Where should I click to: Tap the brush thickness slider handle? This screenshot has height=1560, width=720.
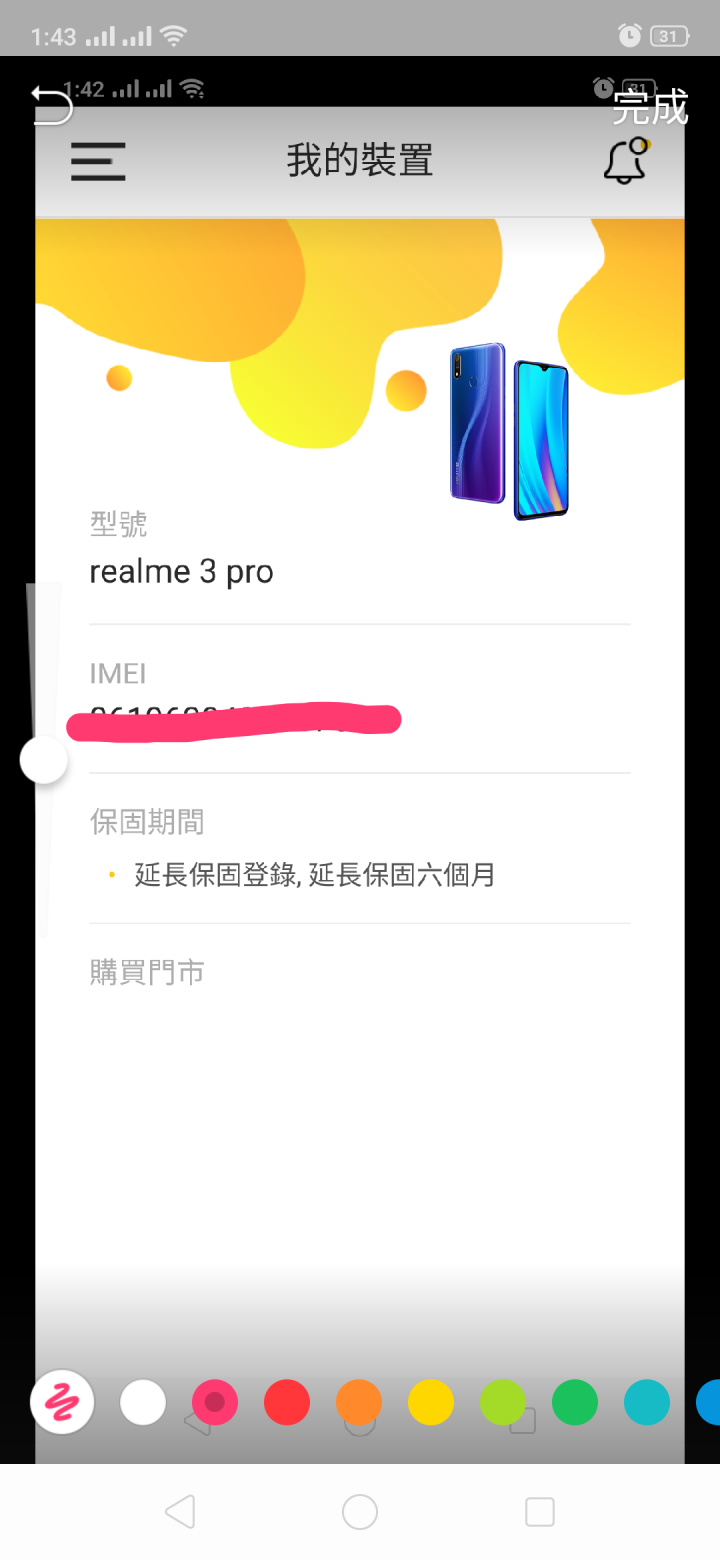(x=44, y=761)
